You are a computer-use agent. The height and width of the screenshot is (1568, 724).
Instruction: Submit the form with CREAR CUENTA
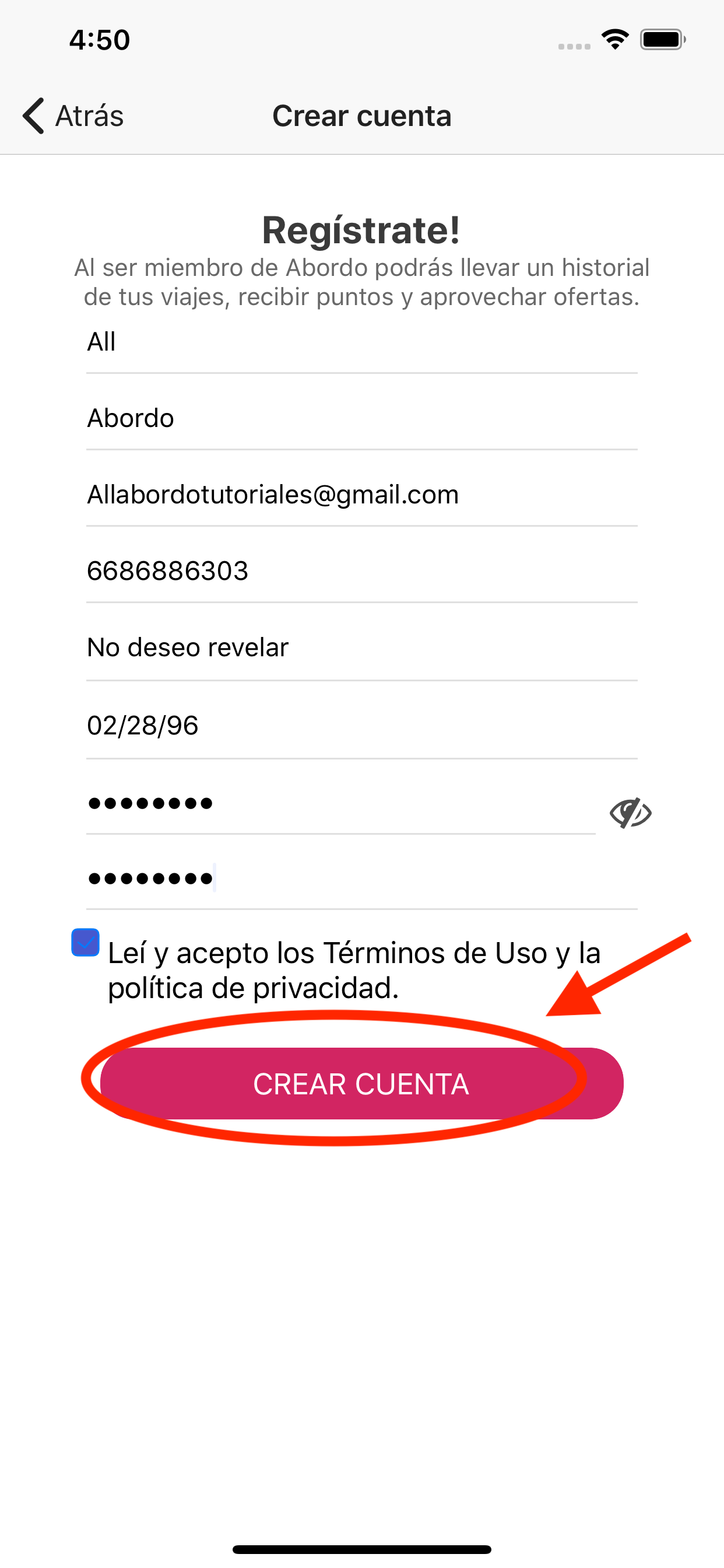point(361,1083)
